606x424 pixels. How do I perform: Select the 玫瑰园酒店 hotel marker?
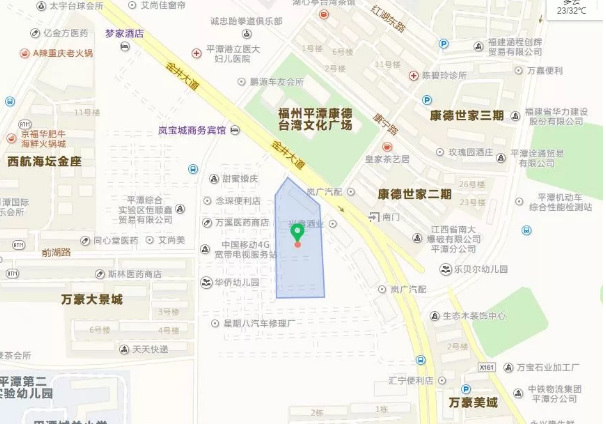426,151
